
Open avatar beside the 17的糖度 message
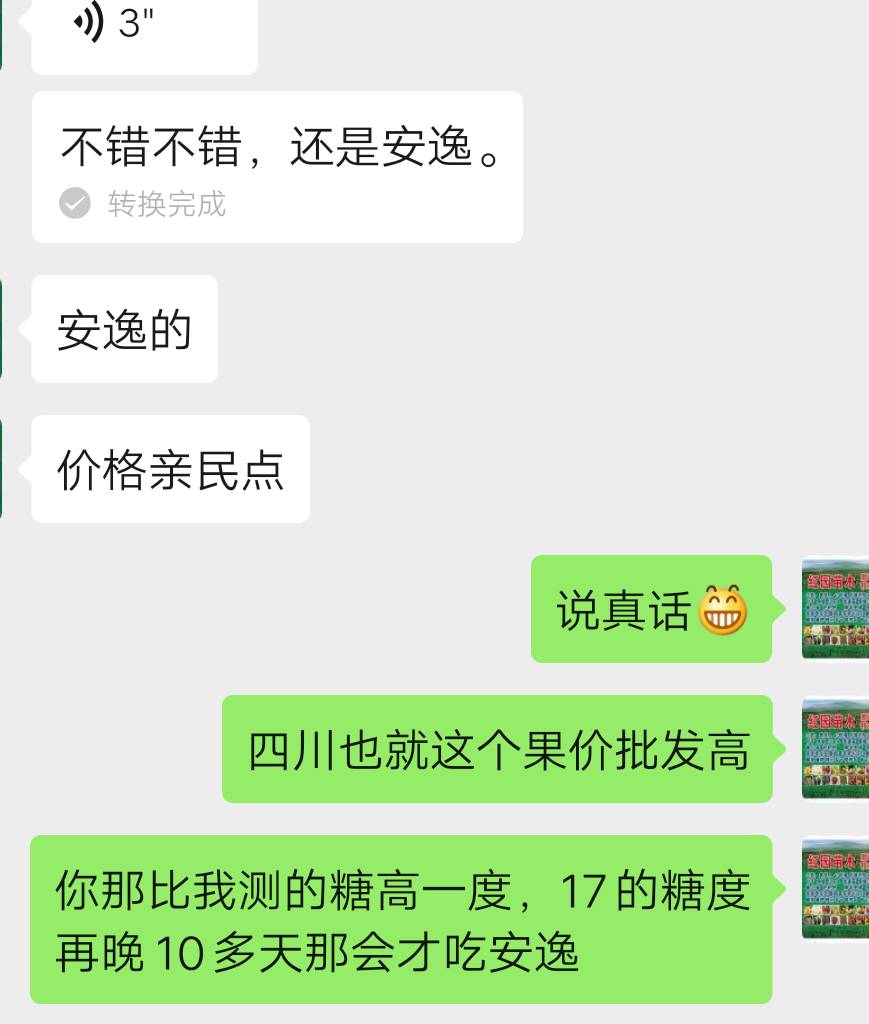click(834, 888)
